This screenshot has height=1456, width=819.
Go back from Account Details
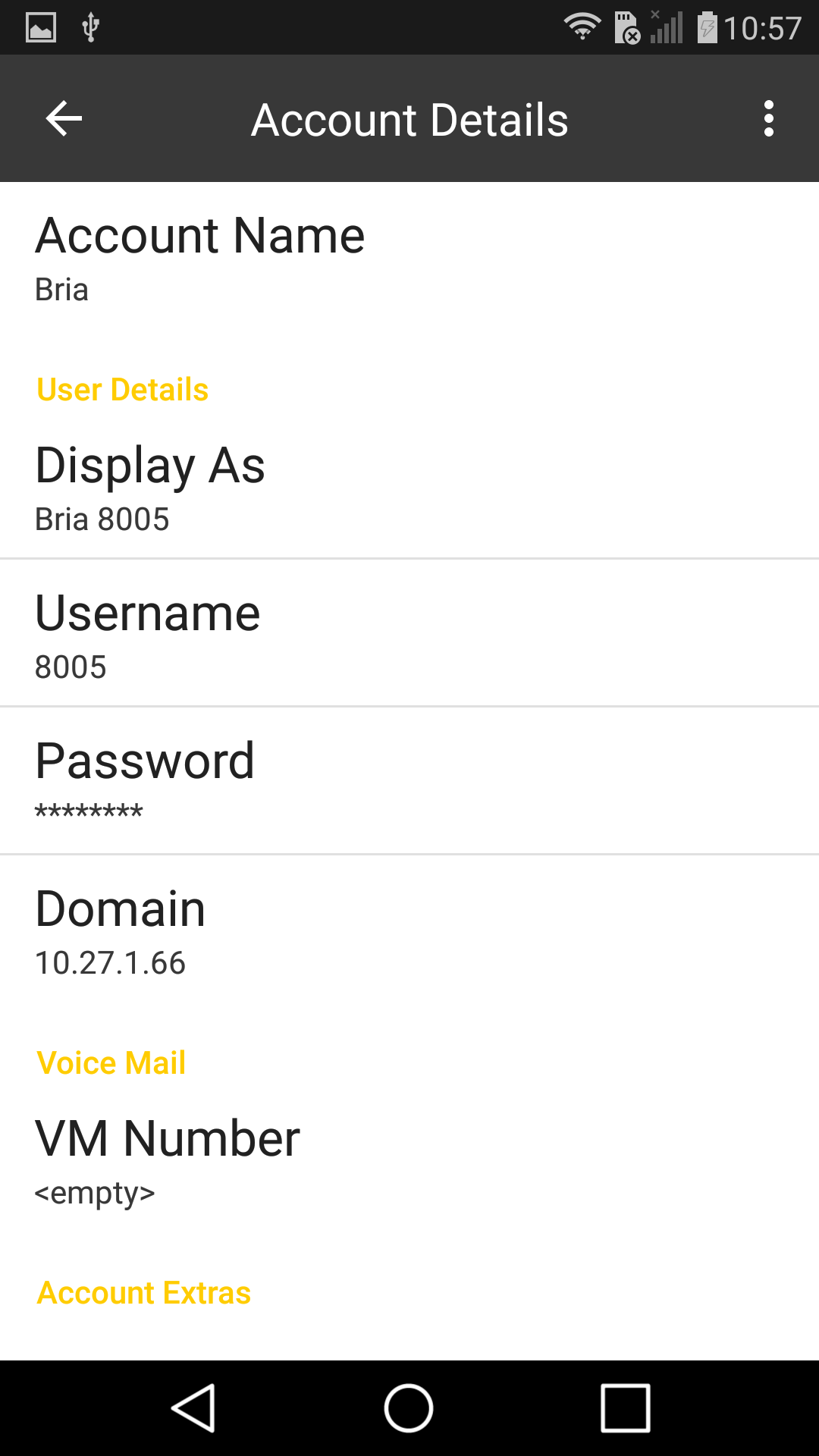click(64, 119)
